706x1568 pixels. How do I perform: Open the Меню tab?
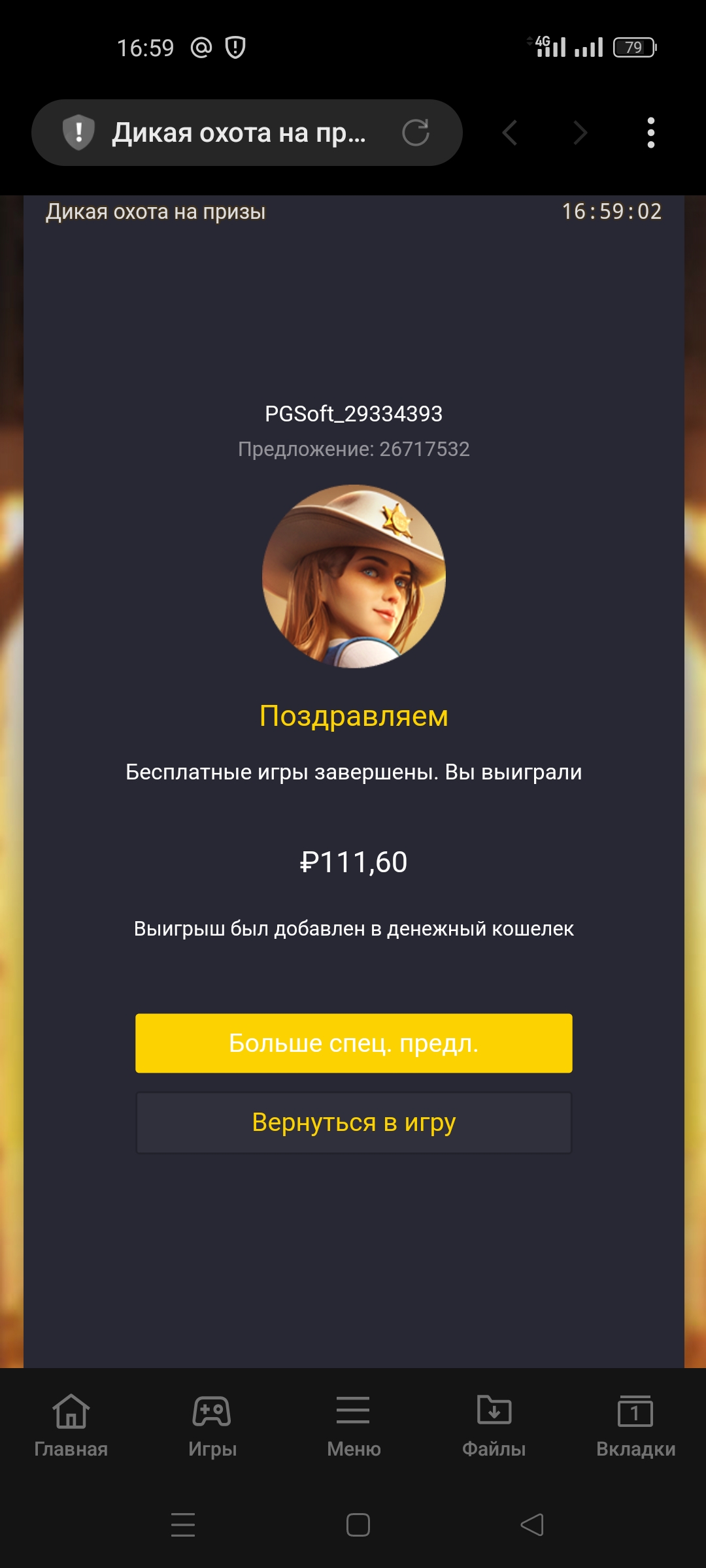coord(354,1426)
